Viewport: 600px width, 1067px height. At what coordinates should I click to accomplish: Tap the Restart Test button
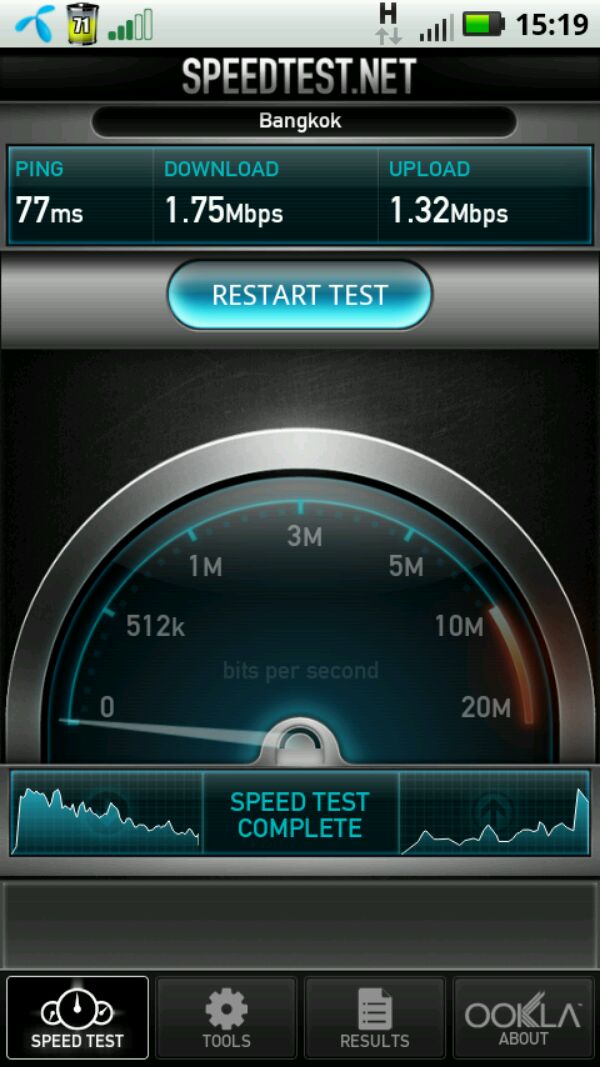pos(299,296)
